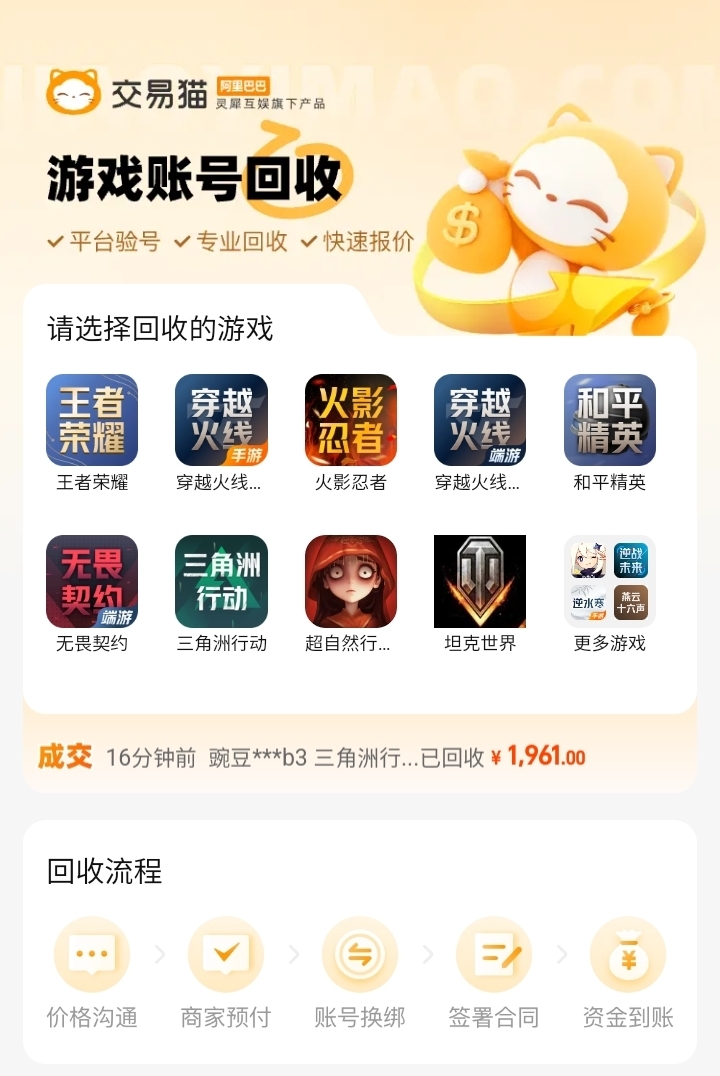
Task: Choose the 穿越火线 手游 game icon
Action: coord(221,420)
